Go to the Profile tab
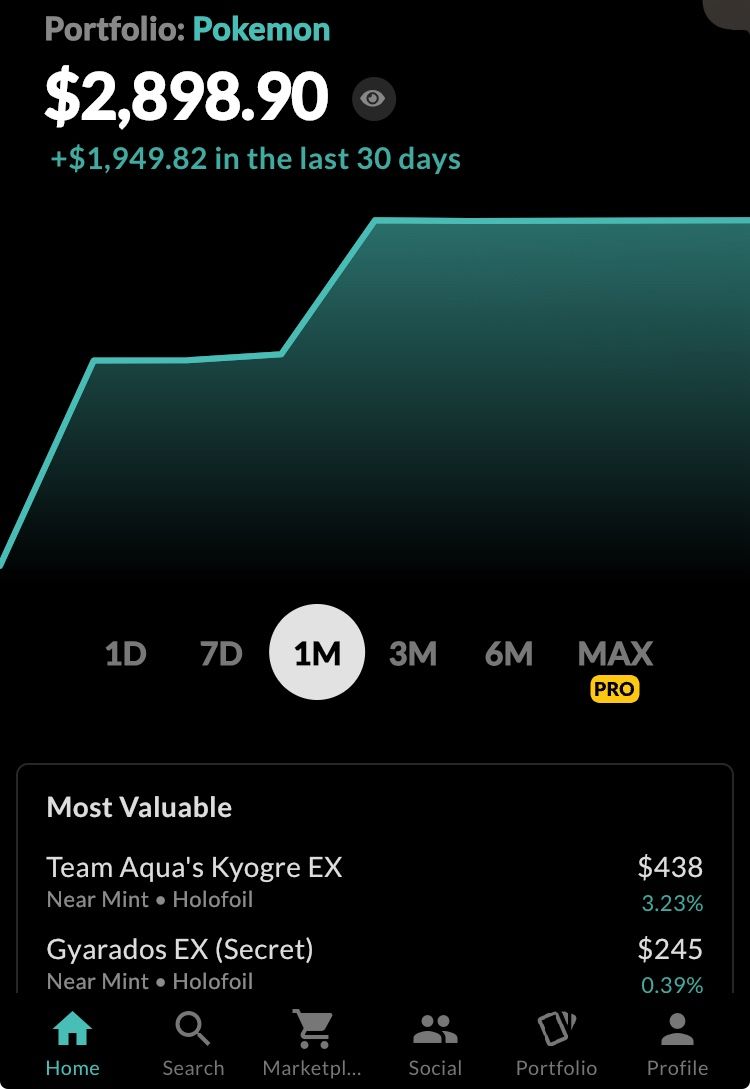Viewport: 750px width, 1089px height. (677, 1043)
